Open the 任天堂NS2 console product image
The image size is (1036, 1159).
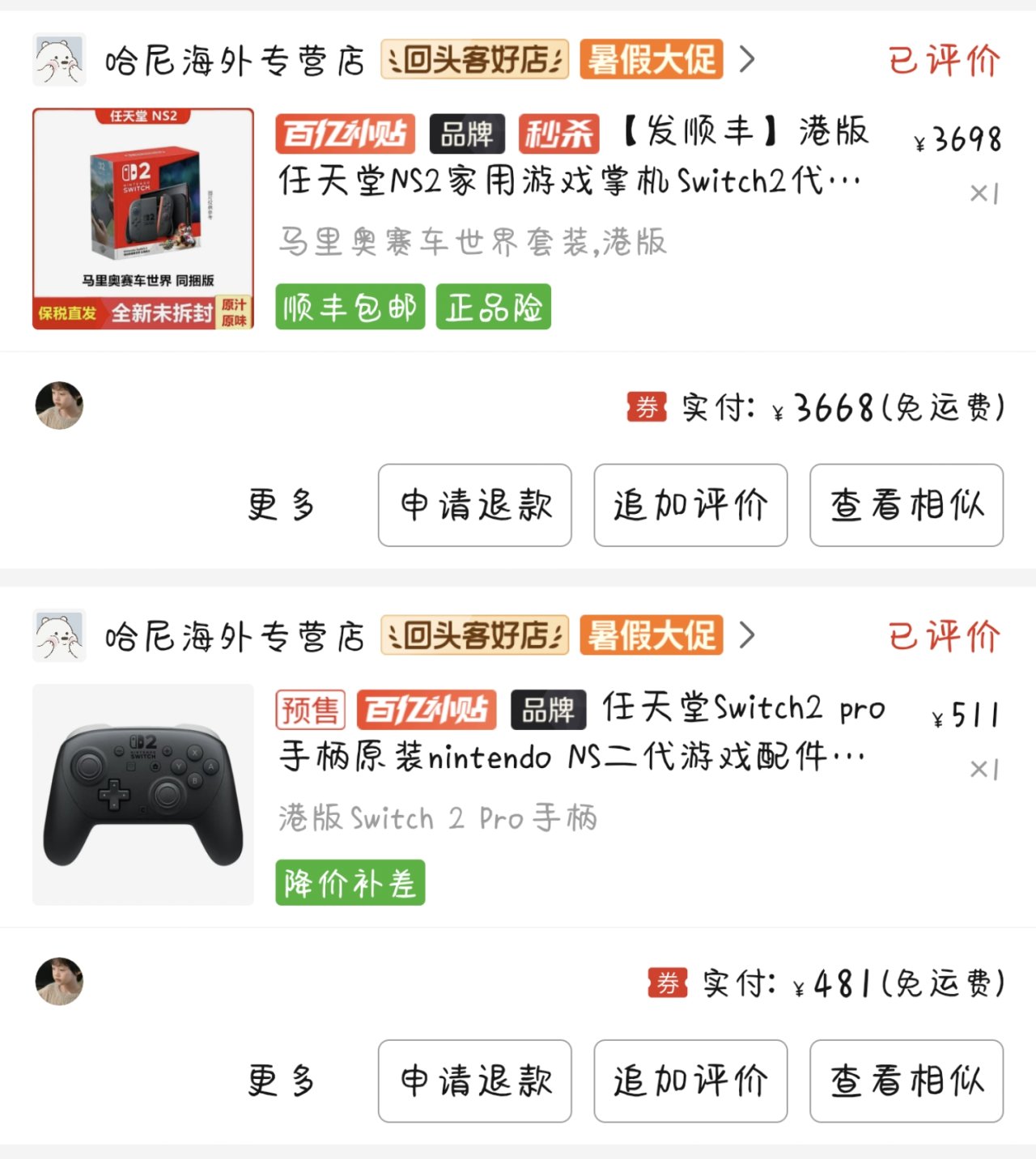[x=143, y=219]
